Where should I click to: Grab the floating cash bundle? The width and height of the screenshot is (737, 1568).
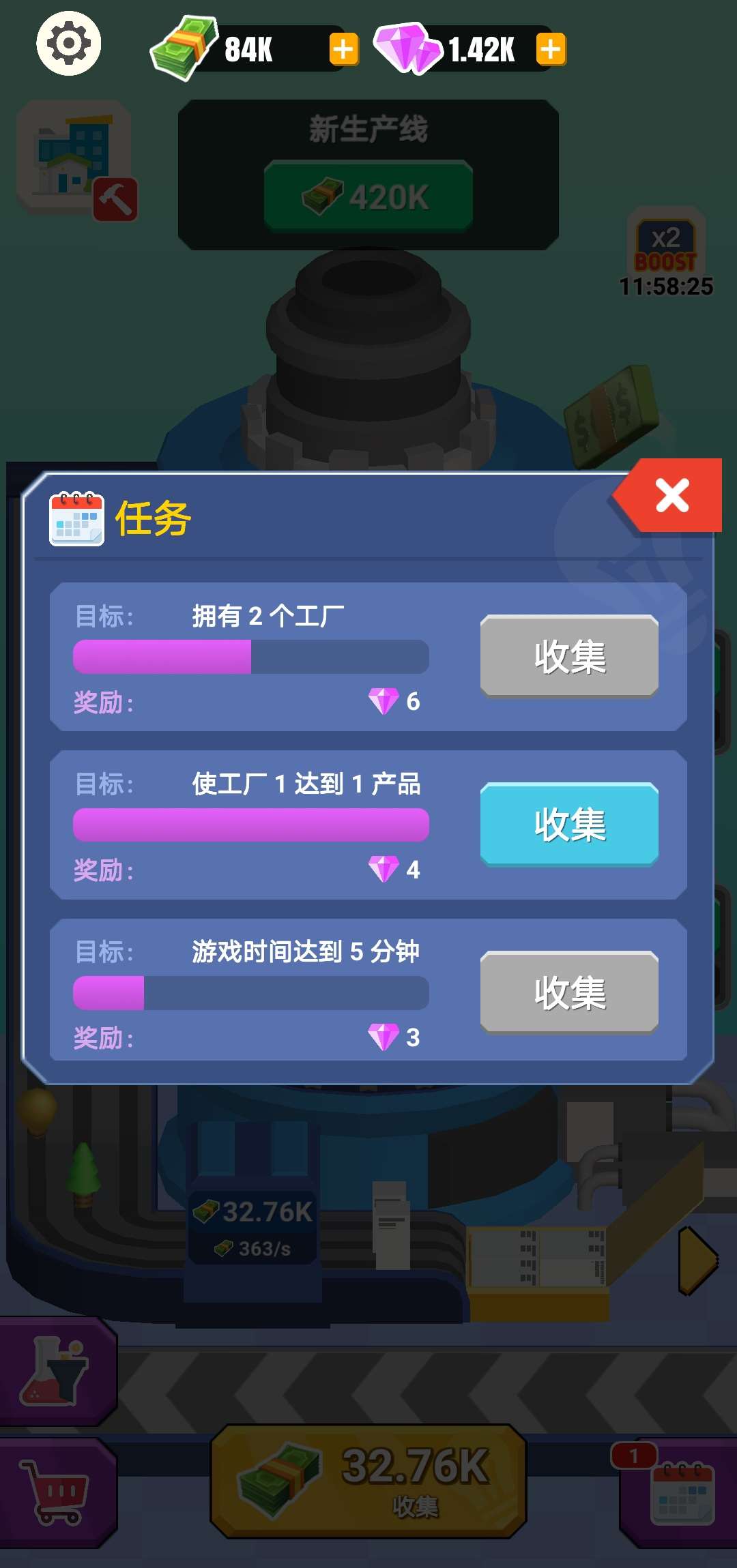point(611,416)
